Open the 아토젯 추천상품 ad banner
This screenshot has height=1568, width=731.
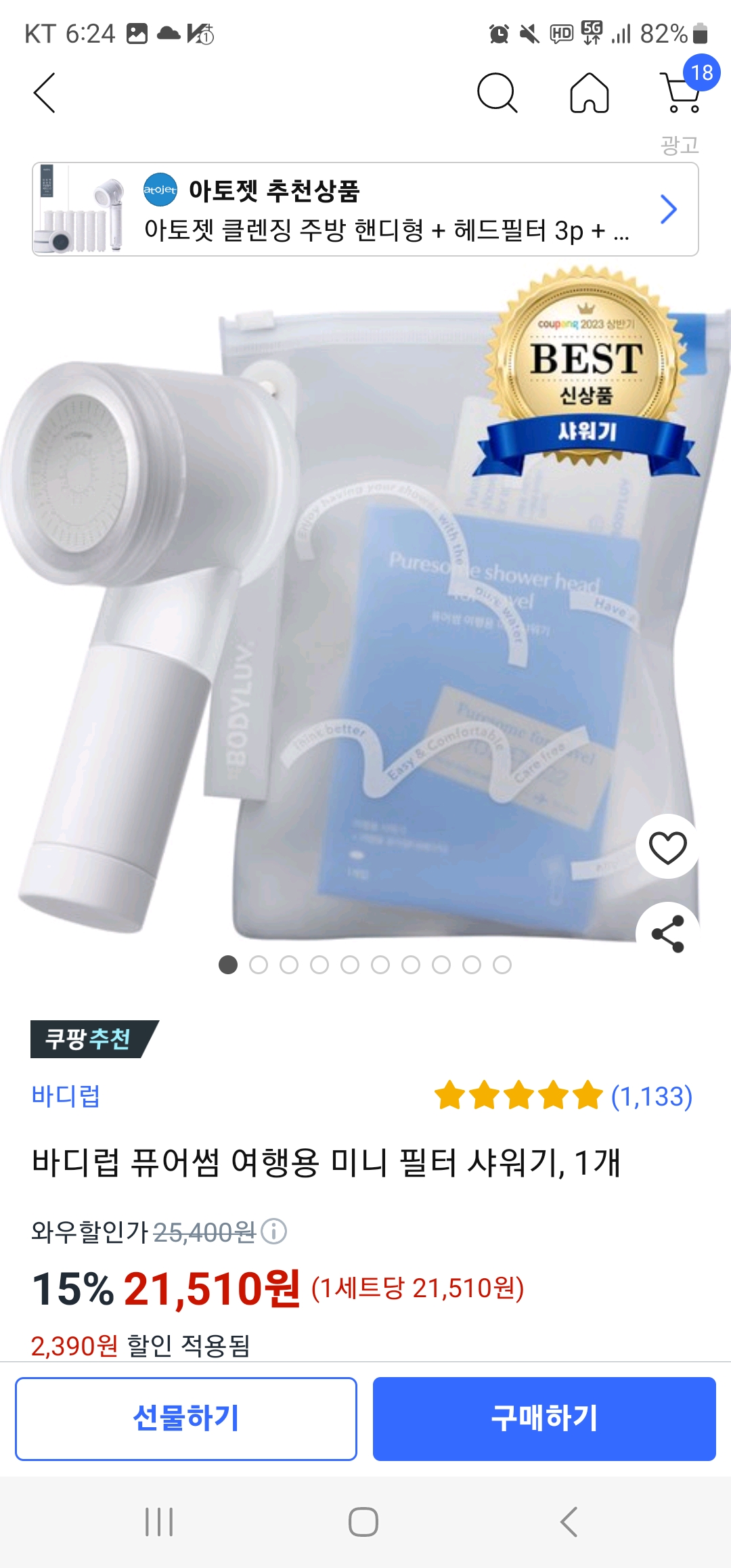[x=365, y=209]
